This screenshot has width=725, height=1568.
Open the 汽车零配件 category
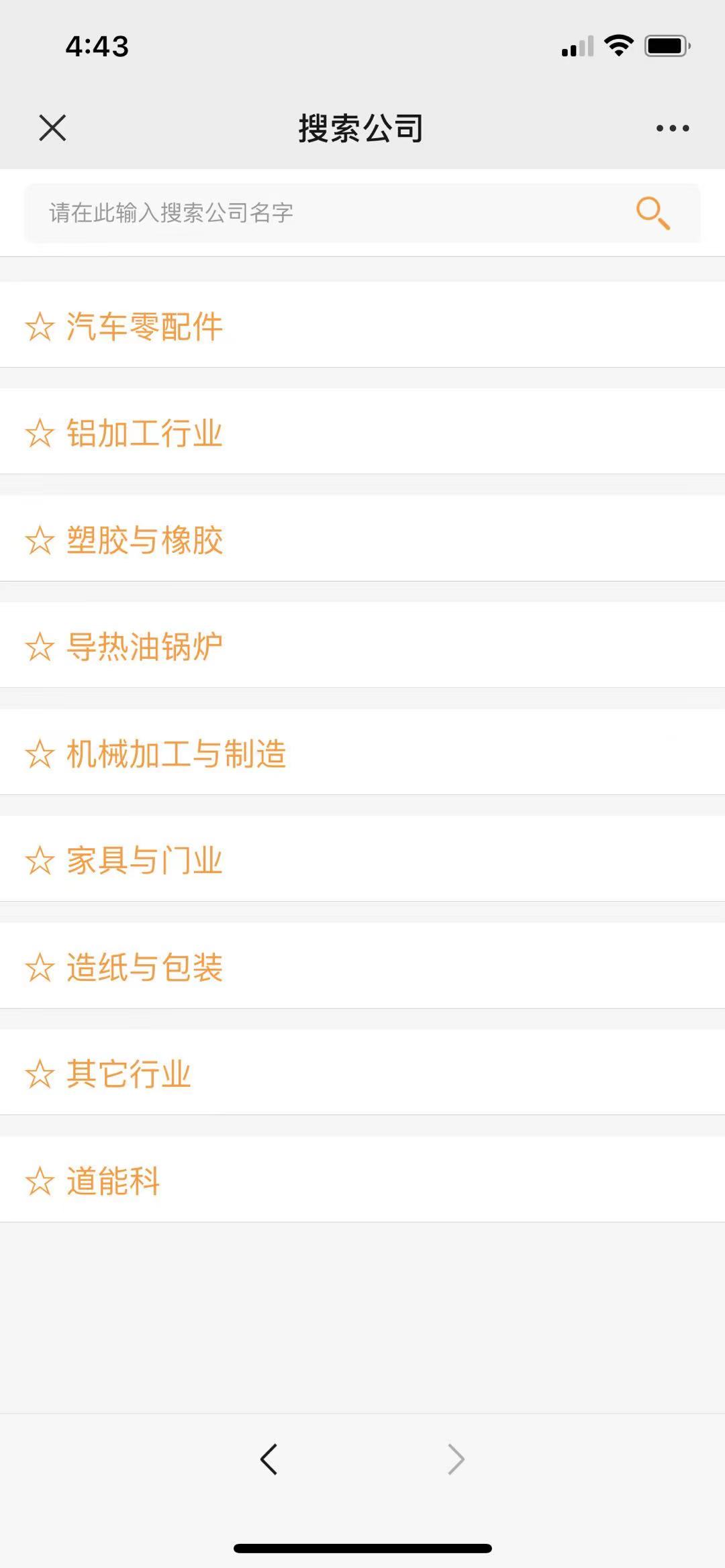(362, 325)
